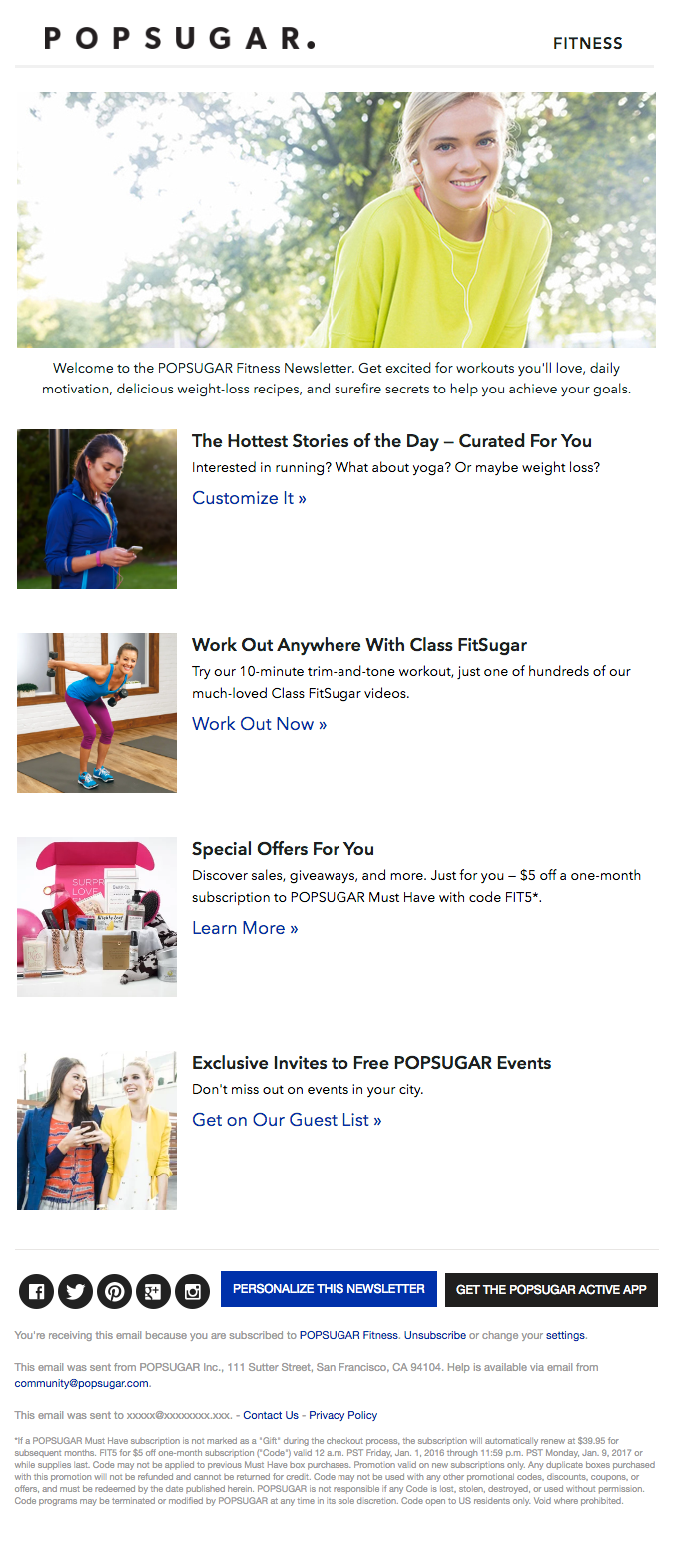Tap the Google Plus social icon
679x1568 pixels.
click(153, 1291)
